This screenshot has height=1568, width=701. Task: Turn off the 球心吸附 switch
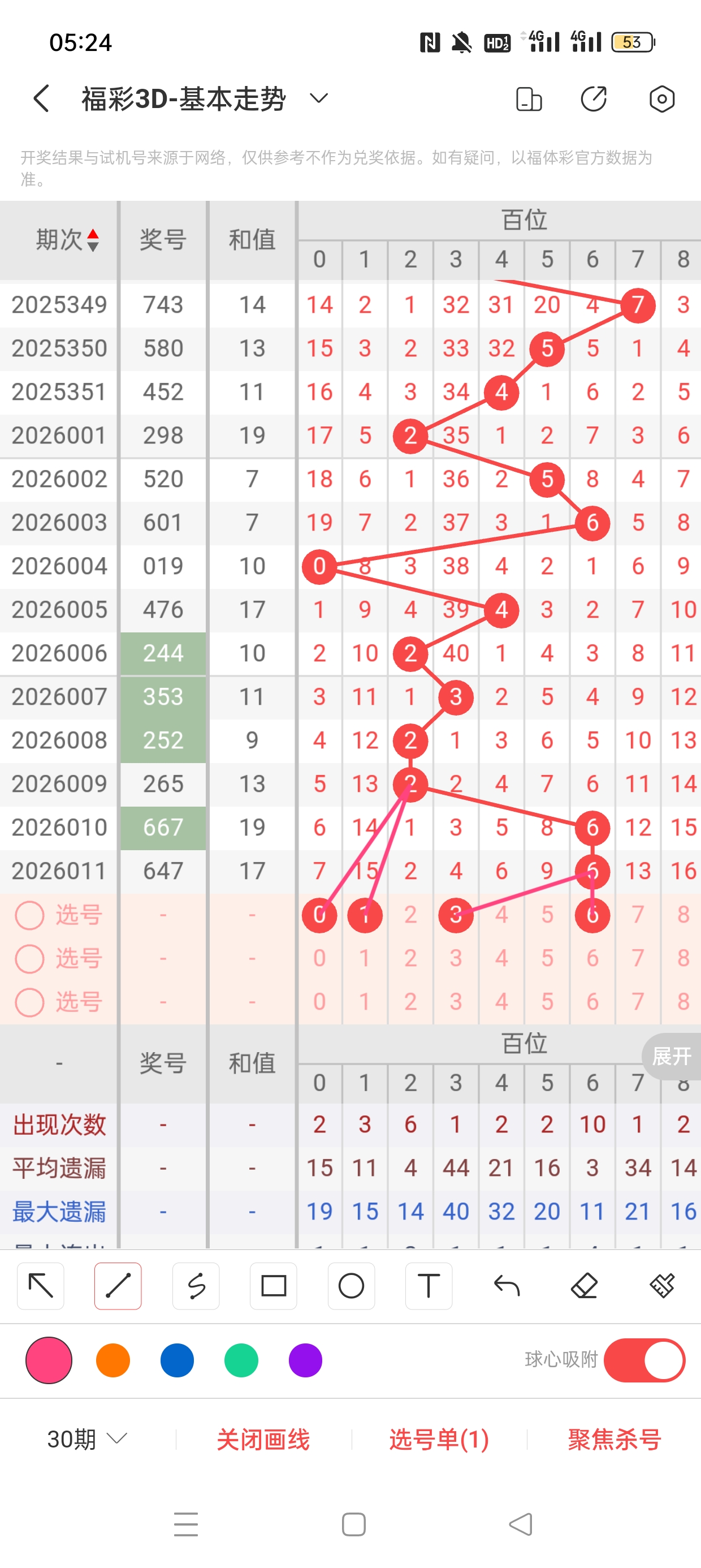[644, 1360]
